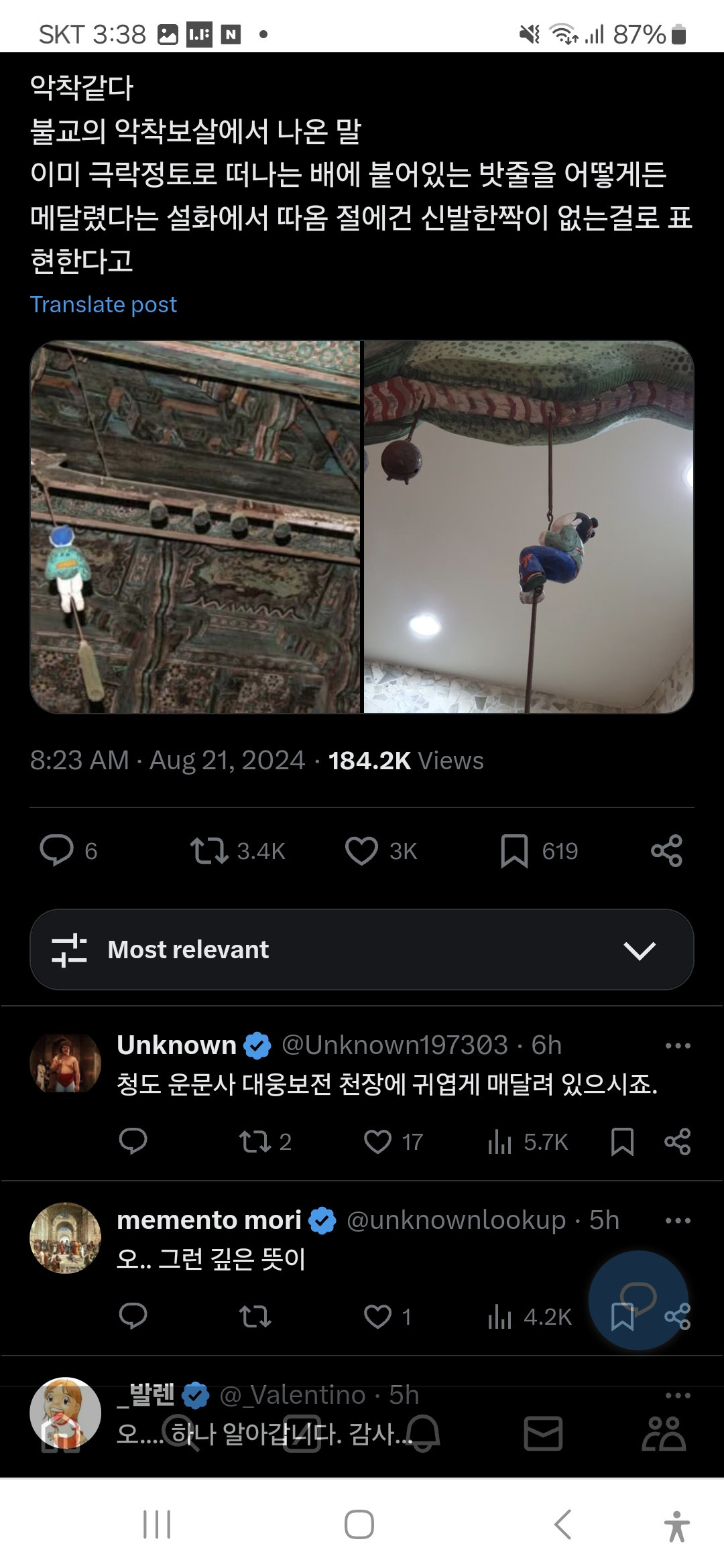Image resolution: width=724 pixels, height=1568 pixels.
Task: Retweet the post using the repost icon
Action: [x=208, y=850]
